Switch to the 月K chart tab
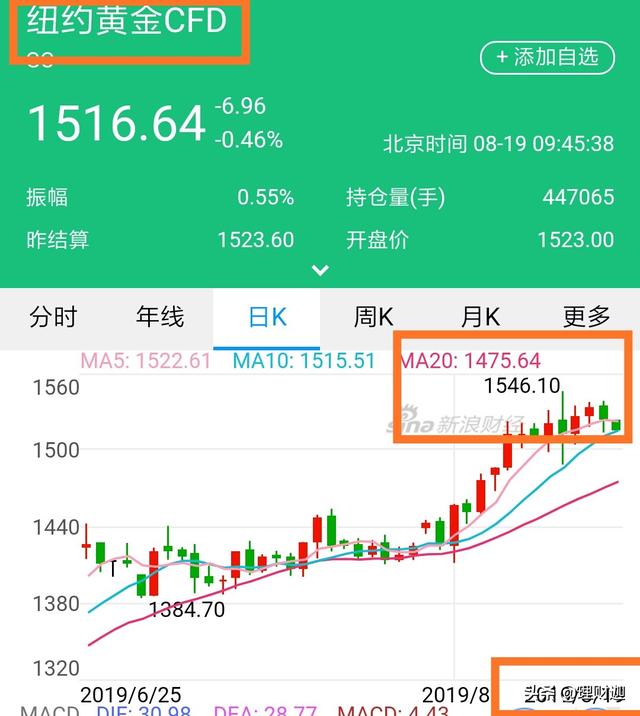Image resolution: width=640 pixels, height=716 pixels. (x=480, y=318)
